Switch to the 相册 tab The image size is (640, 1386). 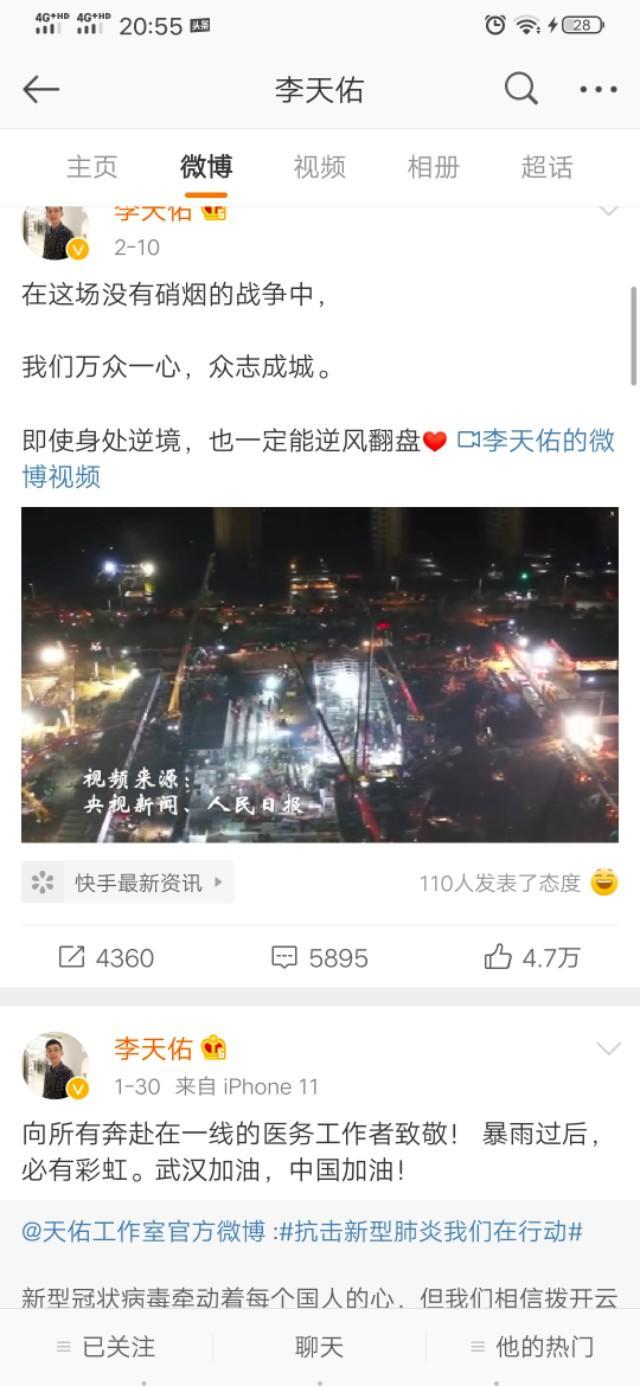pyautogui.click(x=433, y=167)
